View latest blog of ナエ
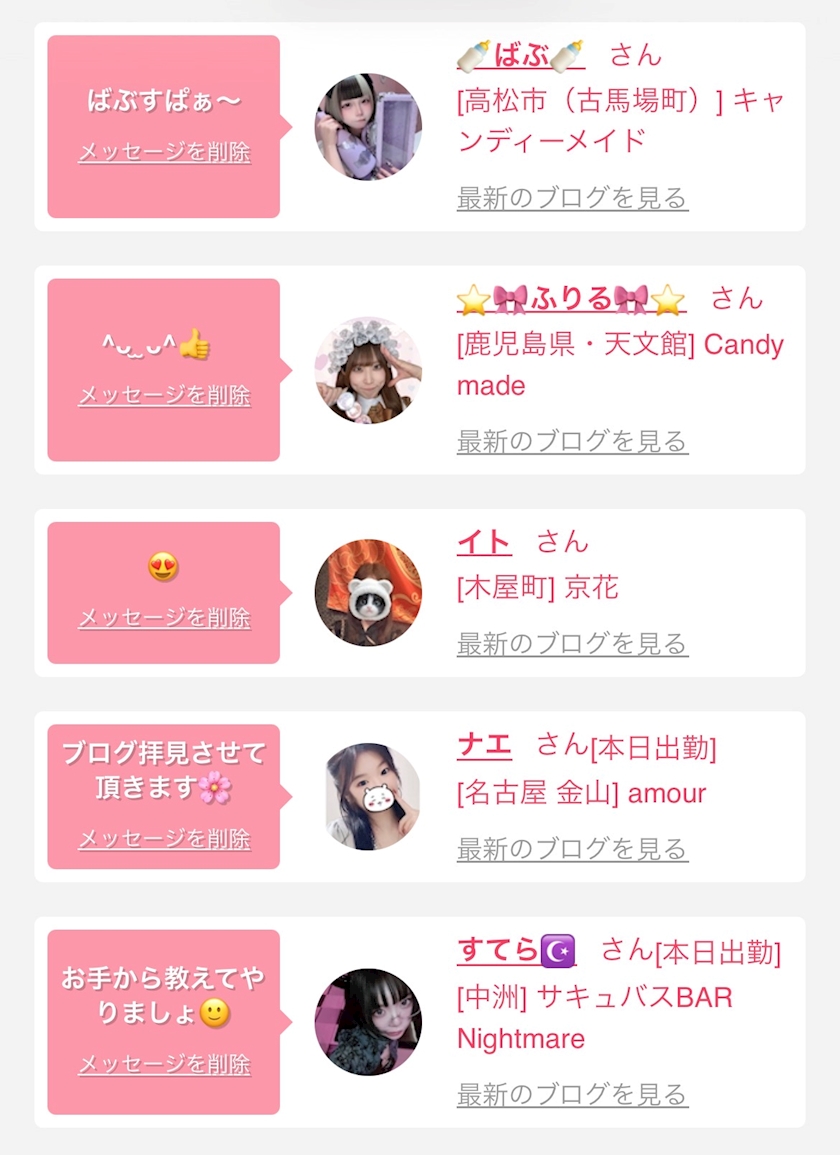The width and height of the screenshot is (840, 1155). 572,849
